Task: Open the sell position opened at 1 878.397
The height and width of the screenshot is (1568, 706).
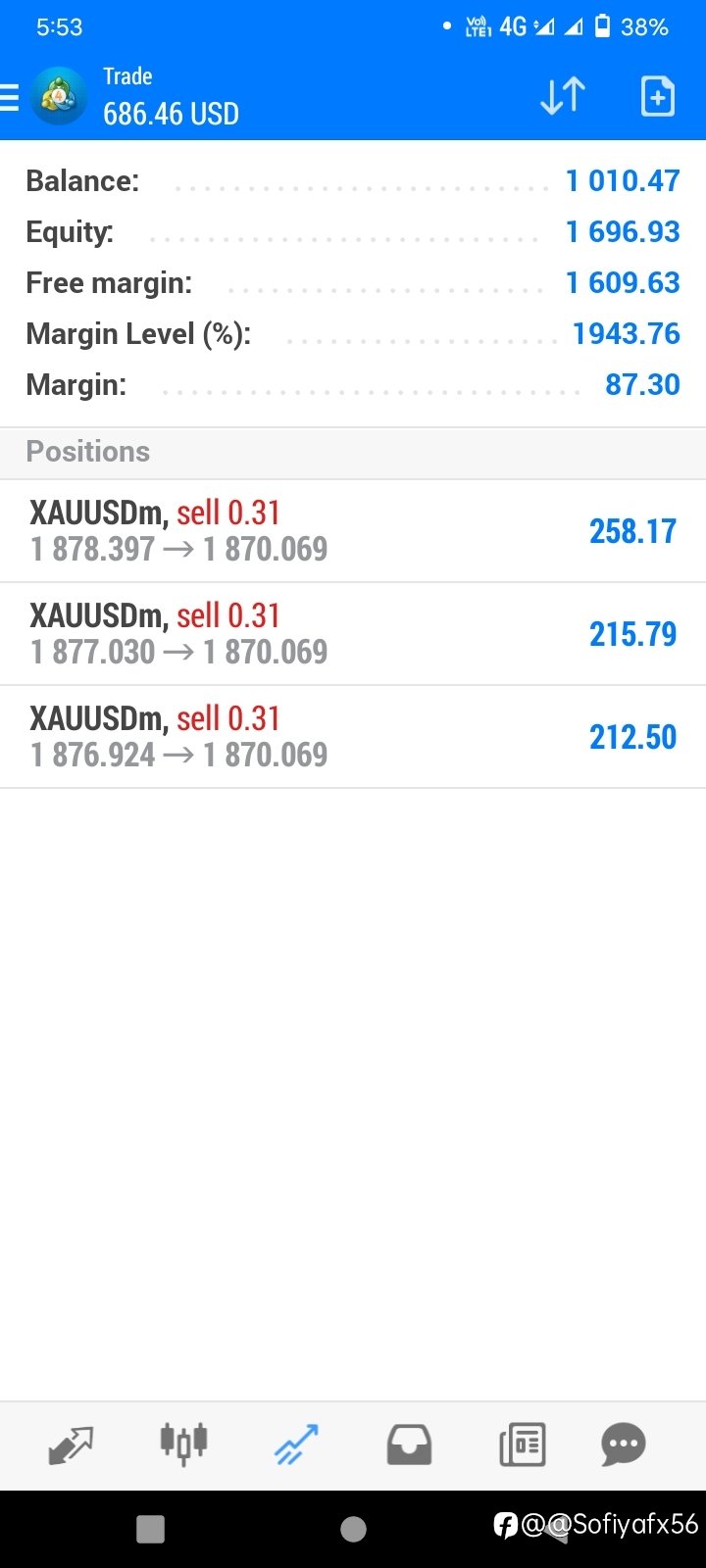Action: [x=353, y=531]
